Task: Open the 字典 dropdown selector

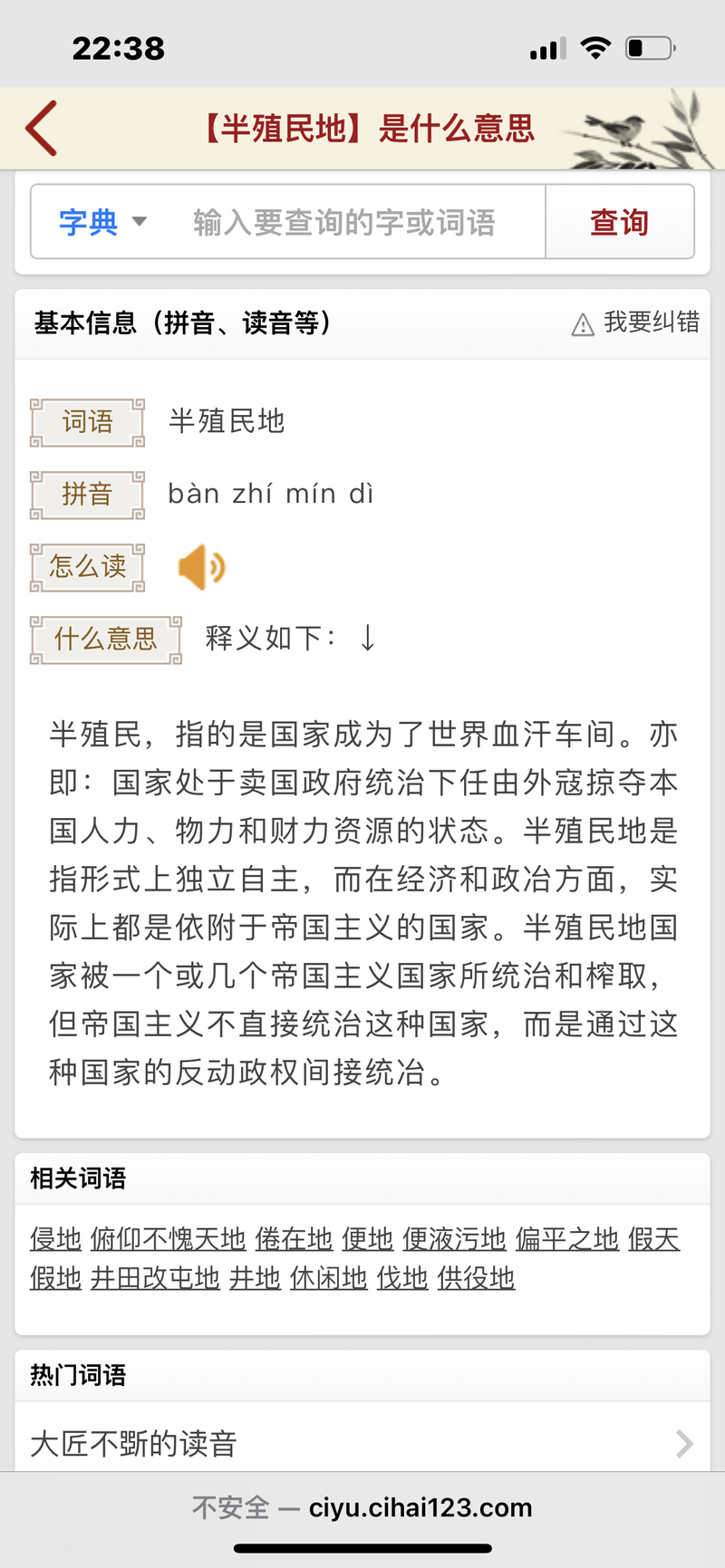Action: [x=101, y=222]
